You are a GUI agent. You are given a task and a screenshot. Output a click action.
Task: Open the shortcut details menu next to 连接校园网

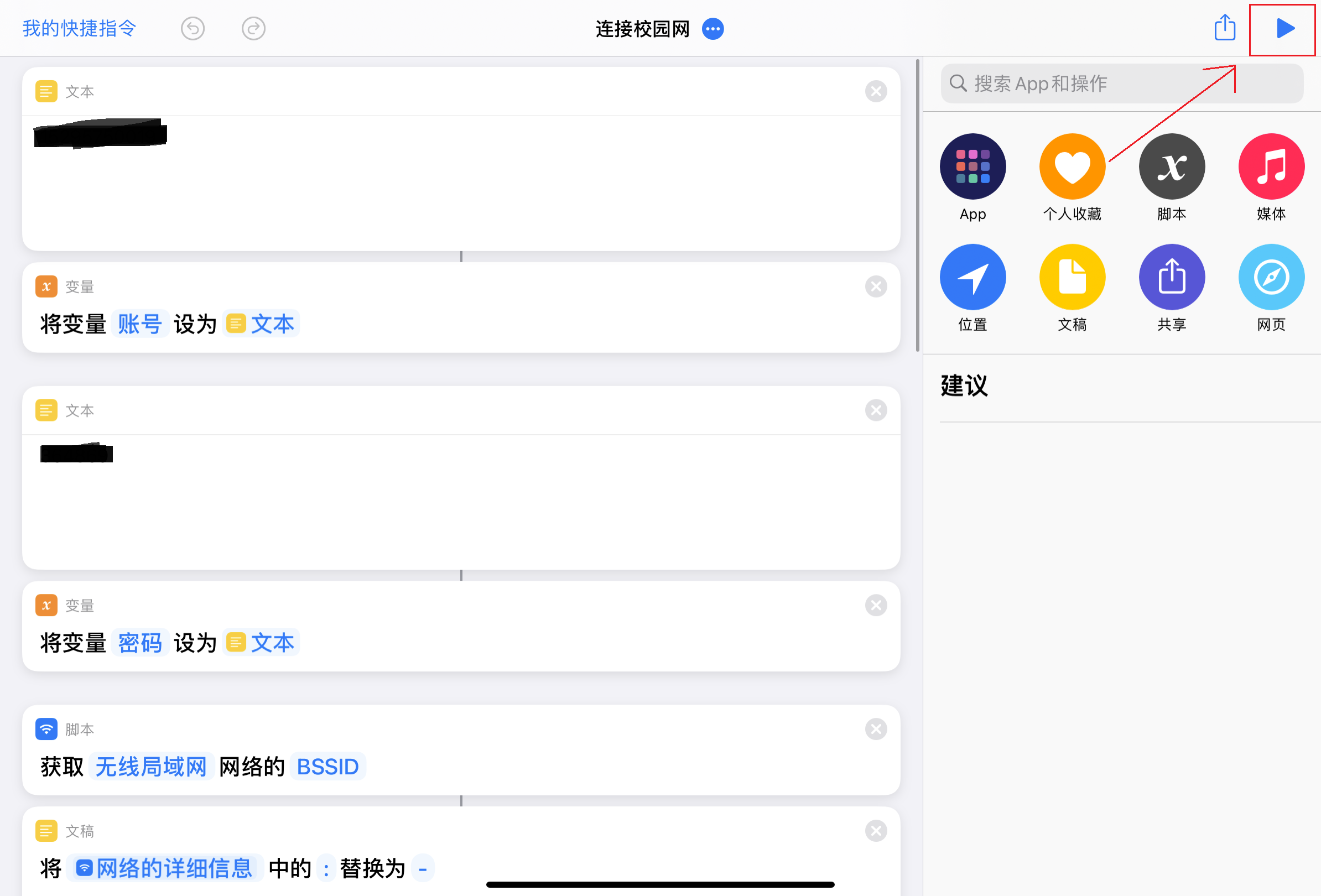(x=713, y=29)
